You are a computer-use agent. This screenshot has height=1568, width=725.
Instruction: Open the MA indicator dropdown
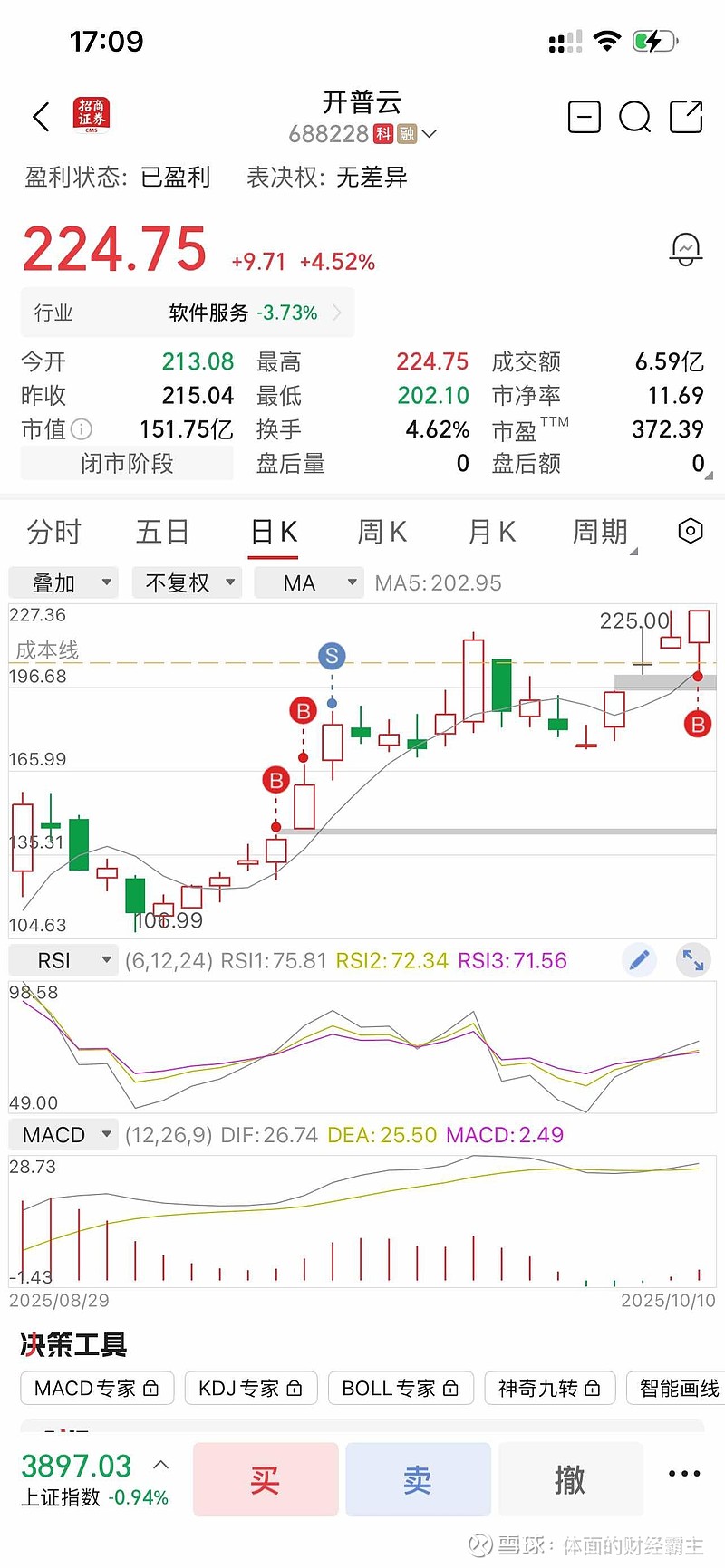coord(309,582)
